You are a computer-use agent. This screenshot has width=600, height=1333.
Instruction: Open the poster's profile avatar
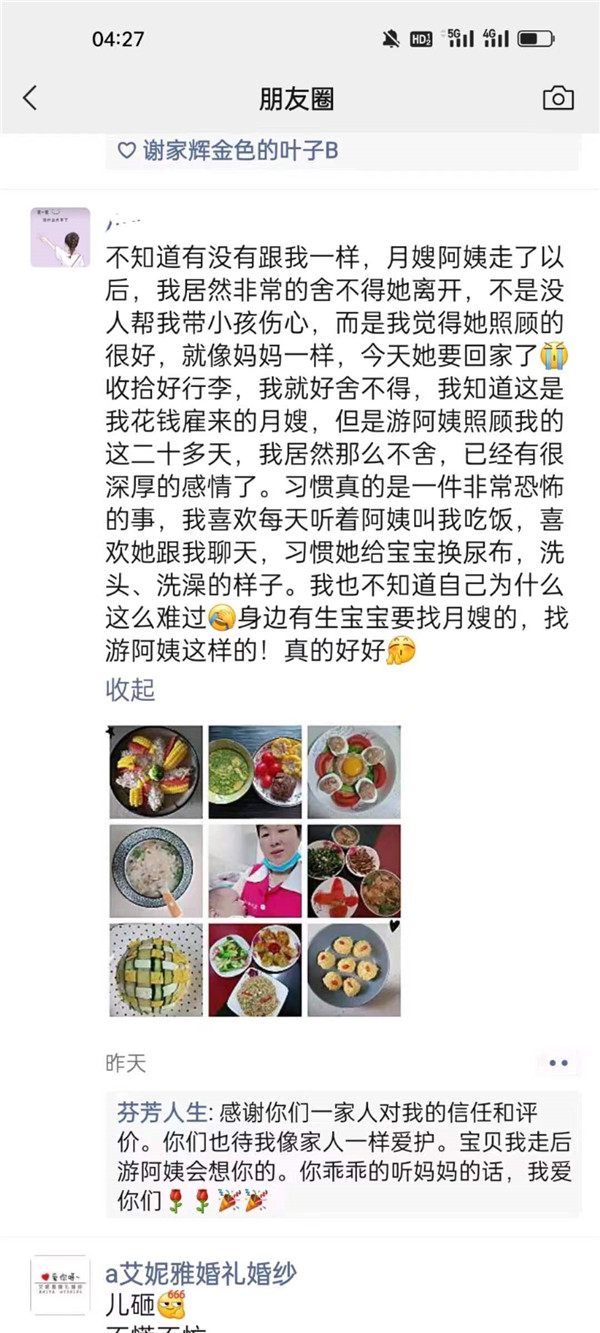(60, 237)
